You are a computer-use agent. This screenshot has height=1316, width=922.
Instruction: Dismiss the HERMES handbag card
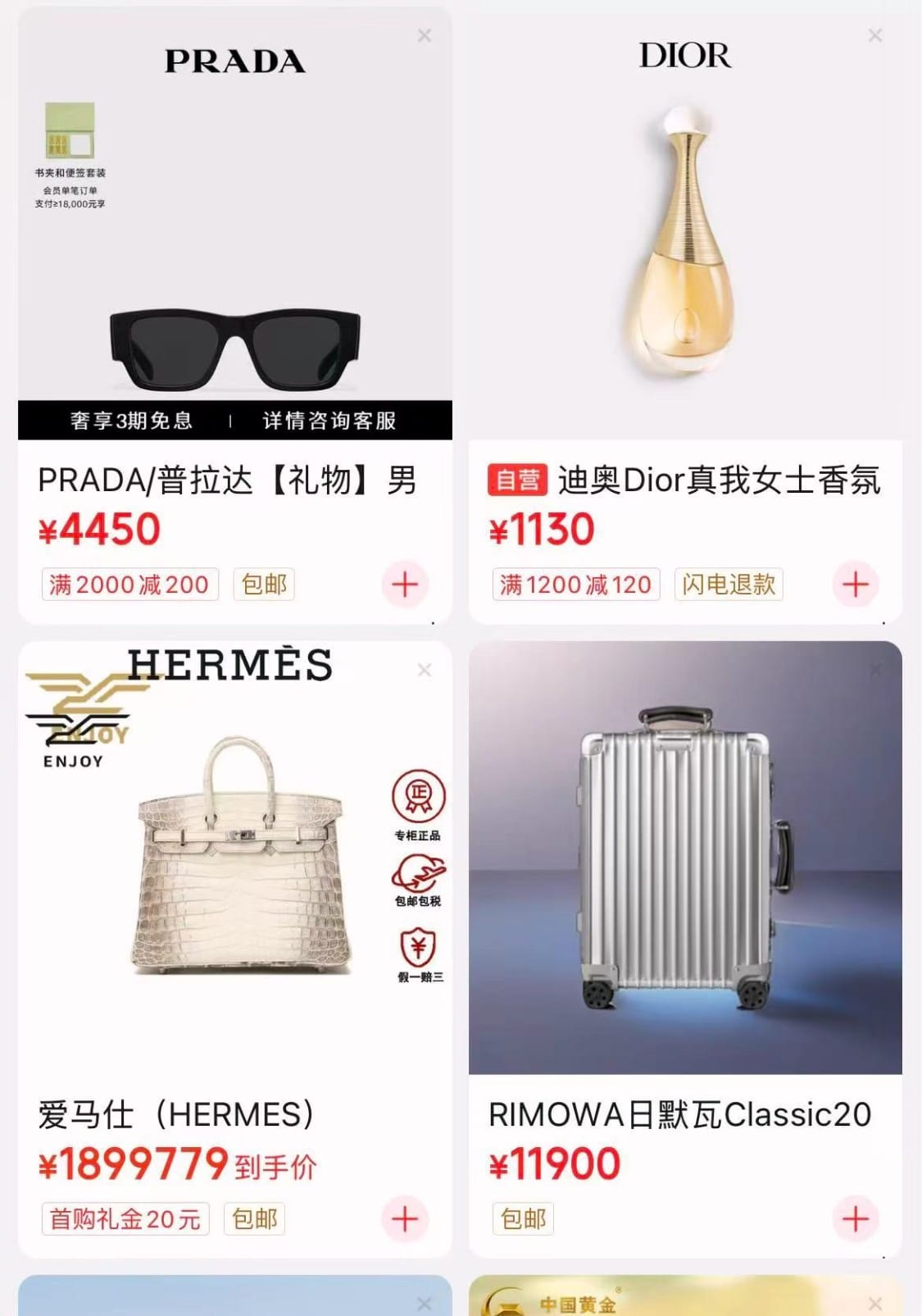point(425,671)
